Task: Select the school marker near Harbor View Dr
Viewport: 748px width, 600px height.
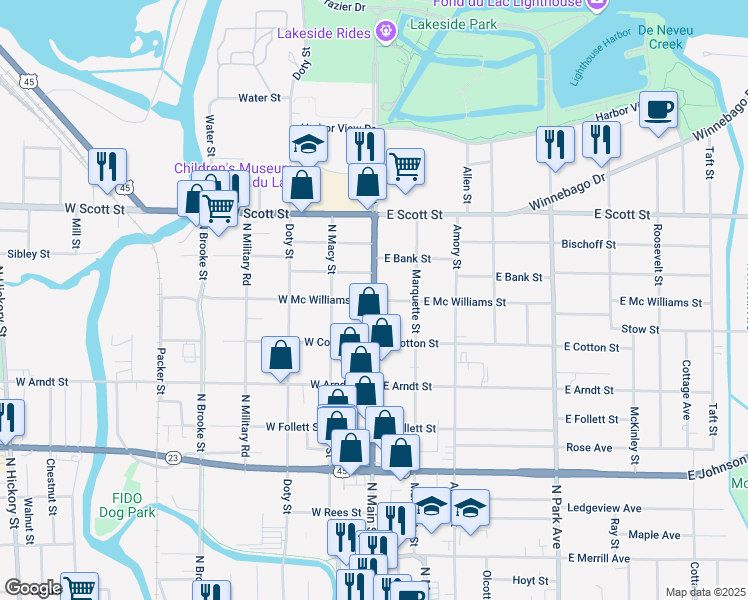Action: (x=308, y=143)
